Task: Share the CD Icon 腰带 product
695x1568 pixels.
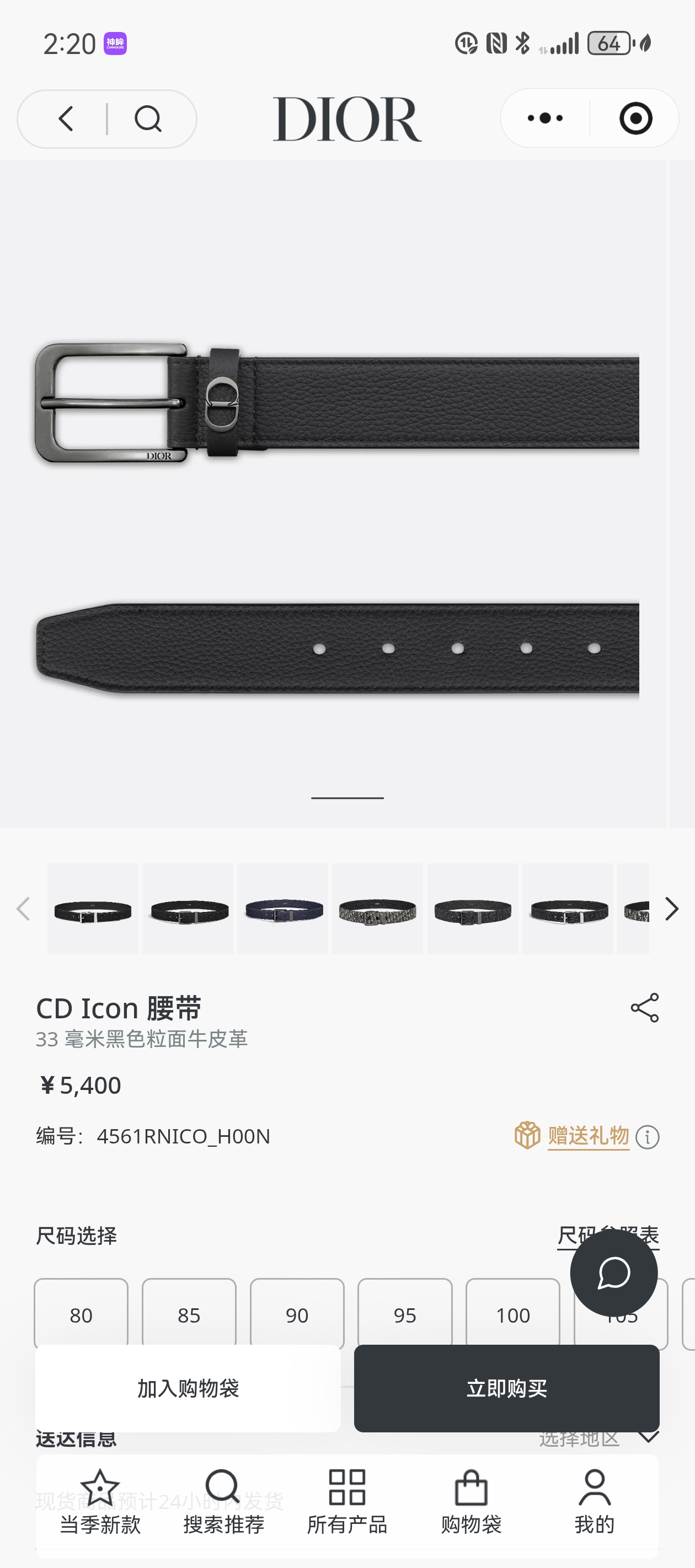Action: coord(644,1007)
